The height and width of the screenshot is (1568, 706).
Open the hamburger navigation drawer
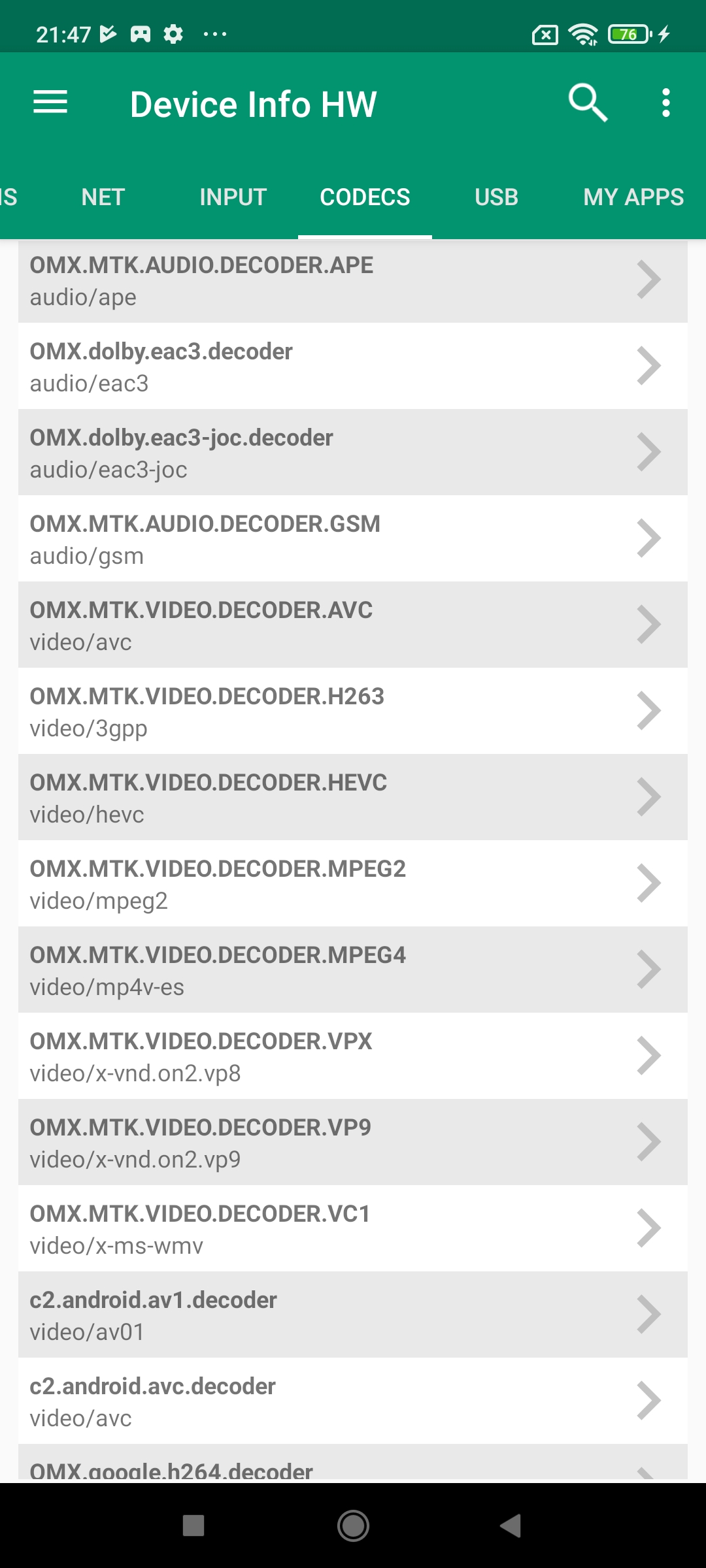click(50, 103)
